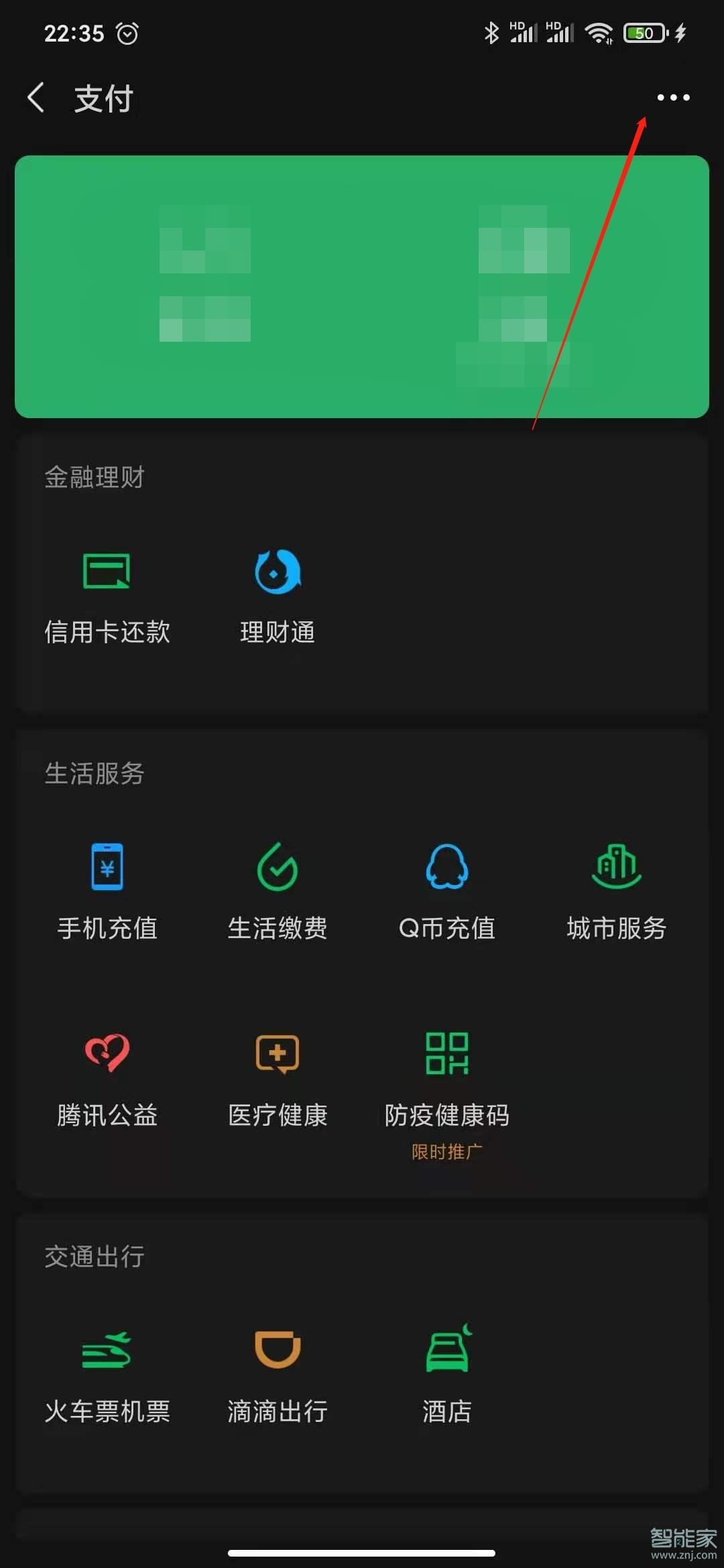The height and width of the screenshot is (1568, 724).
Task: Open 手机充值 mobile top-up
Action: (107, 891)
